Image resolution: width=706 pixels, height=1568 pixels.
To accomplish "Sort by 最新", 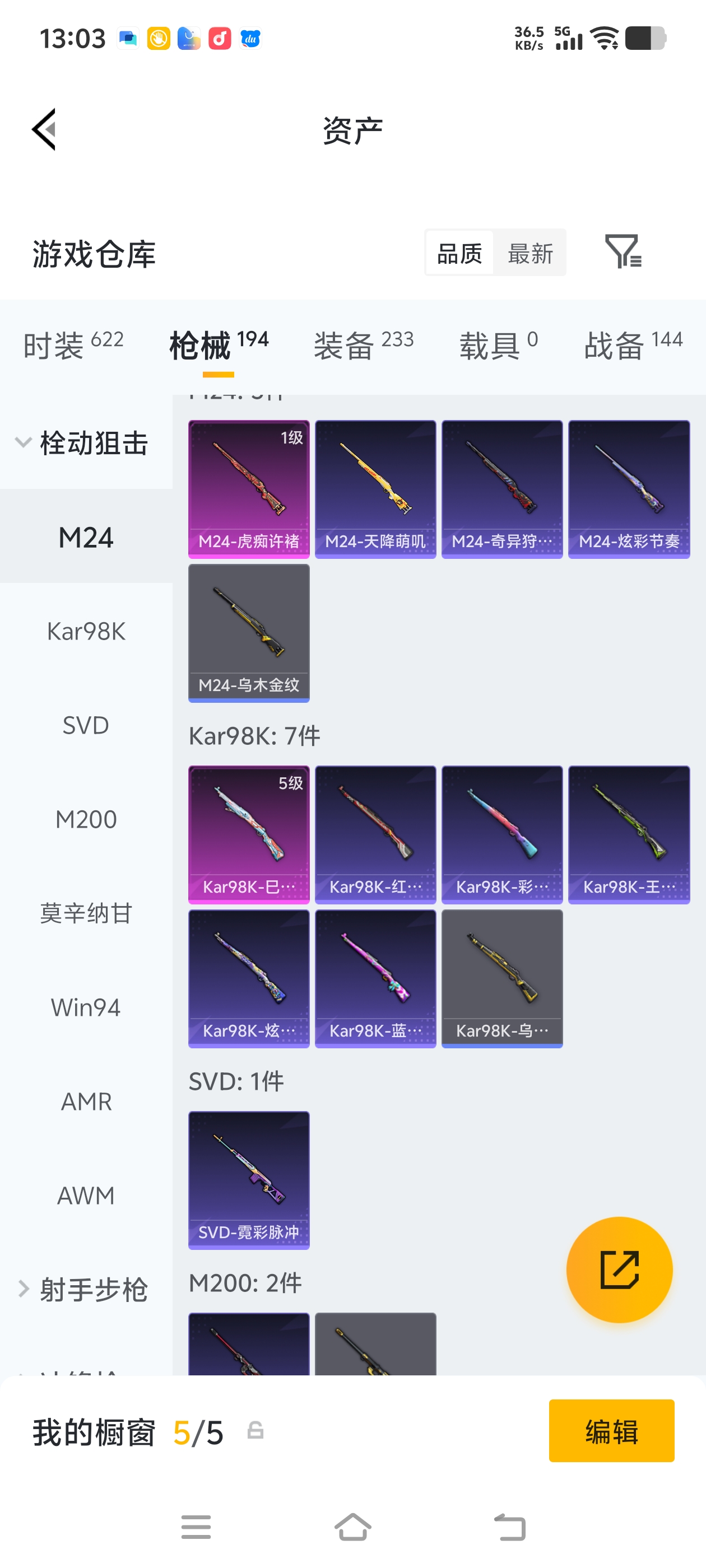I will (530, 253).
